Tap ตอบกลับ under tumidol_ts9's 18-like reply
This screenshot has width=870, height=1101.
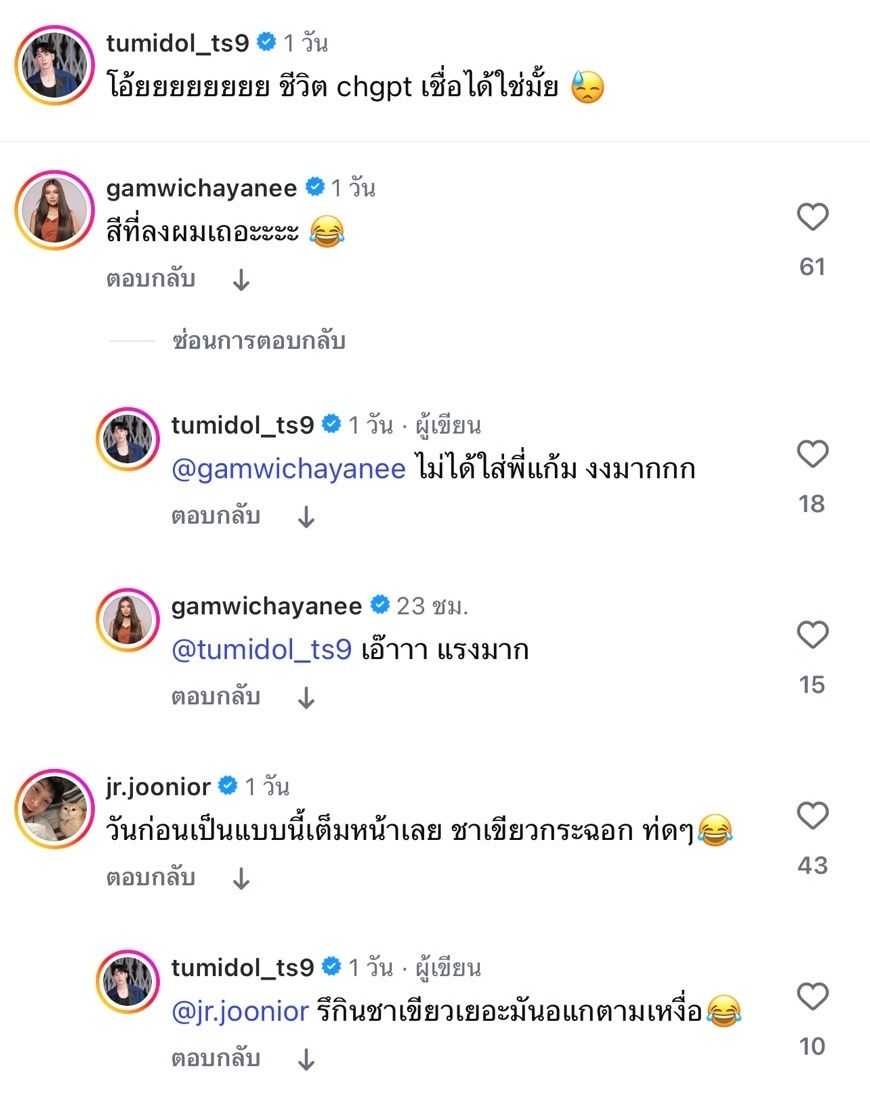click(215, 516)
